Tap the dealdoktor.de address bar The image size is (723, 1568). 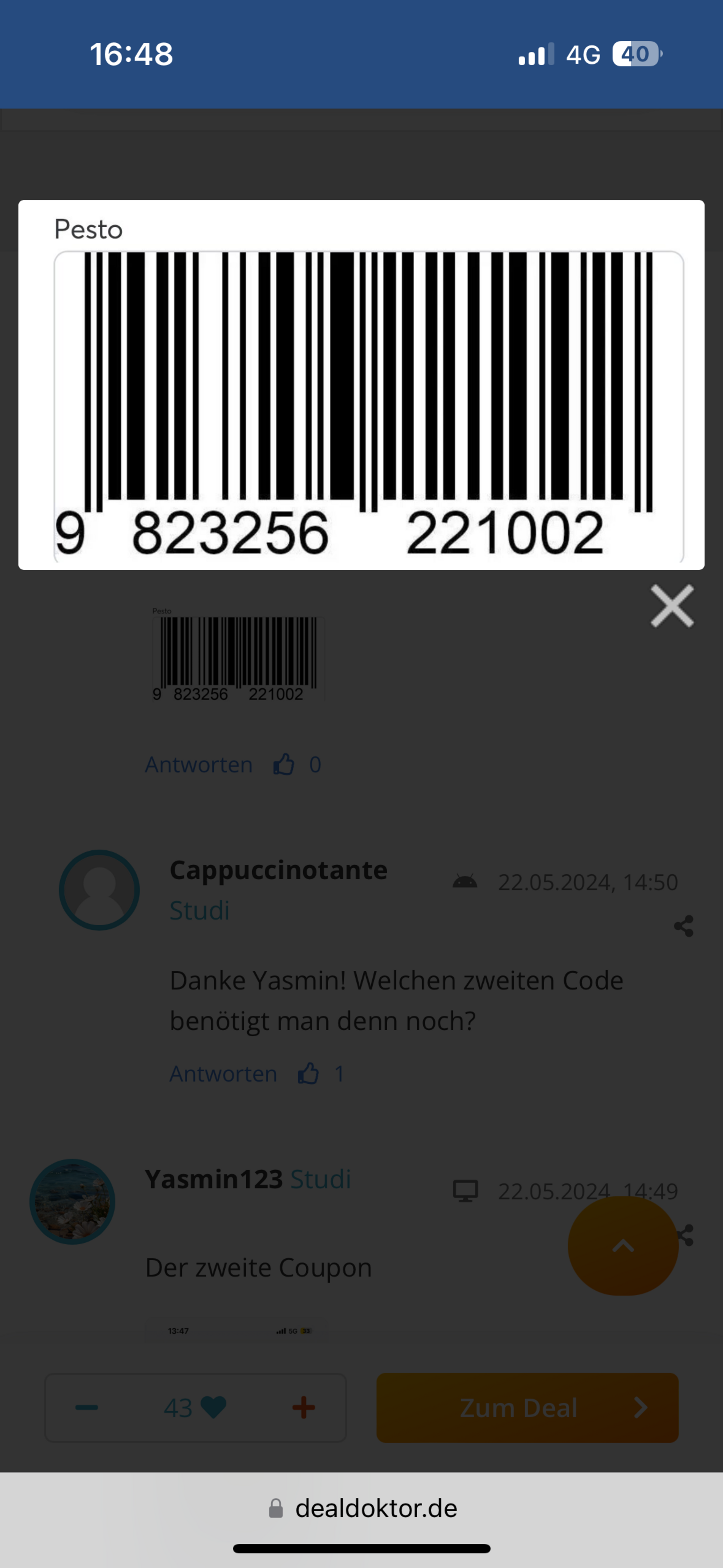[x=361, y=1508]
